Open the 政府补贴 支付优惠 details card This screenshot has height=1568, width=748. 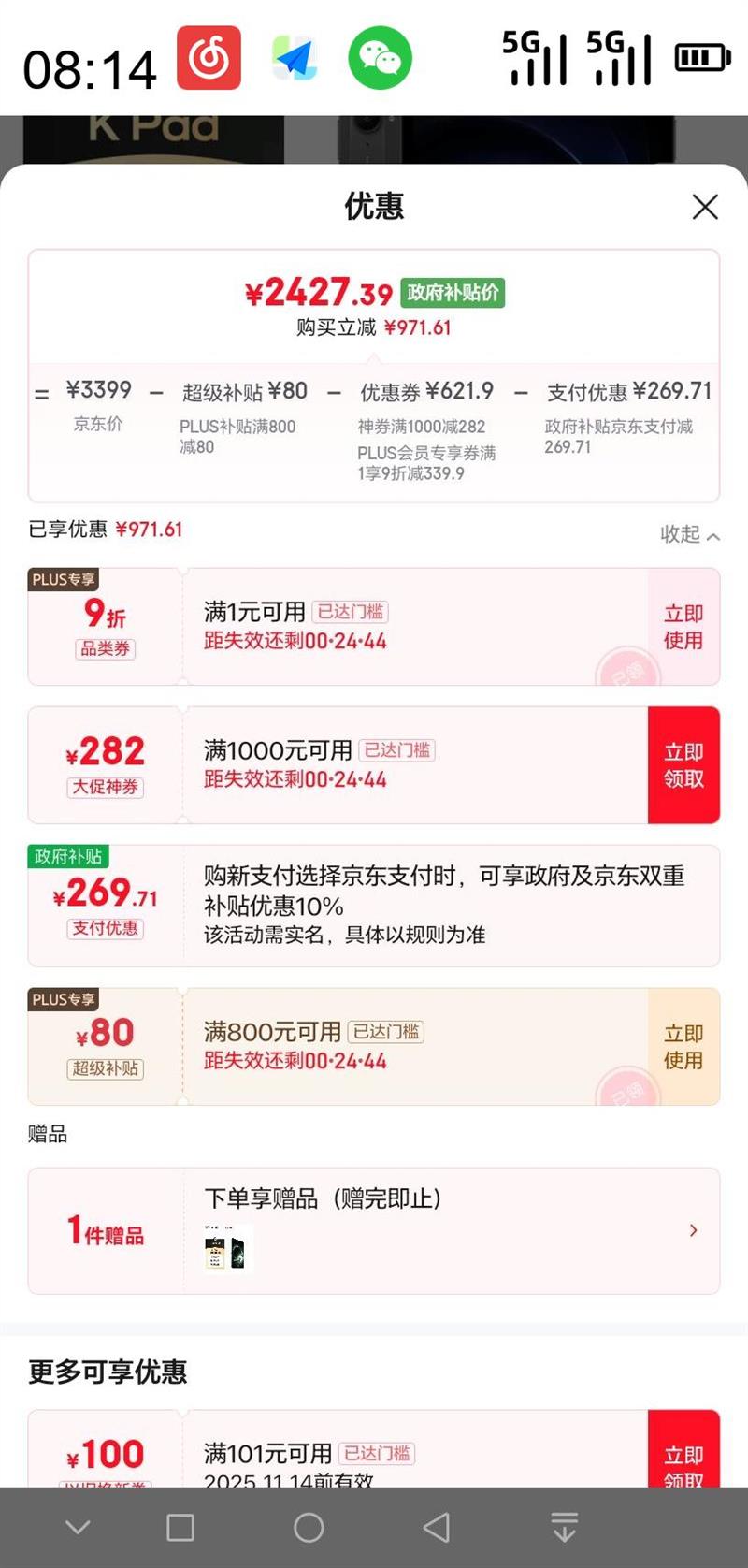[374, 903]
